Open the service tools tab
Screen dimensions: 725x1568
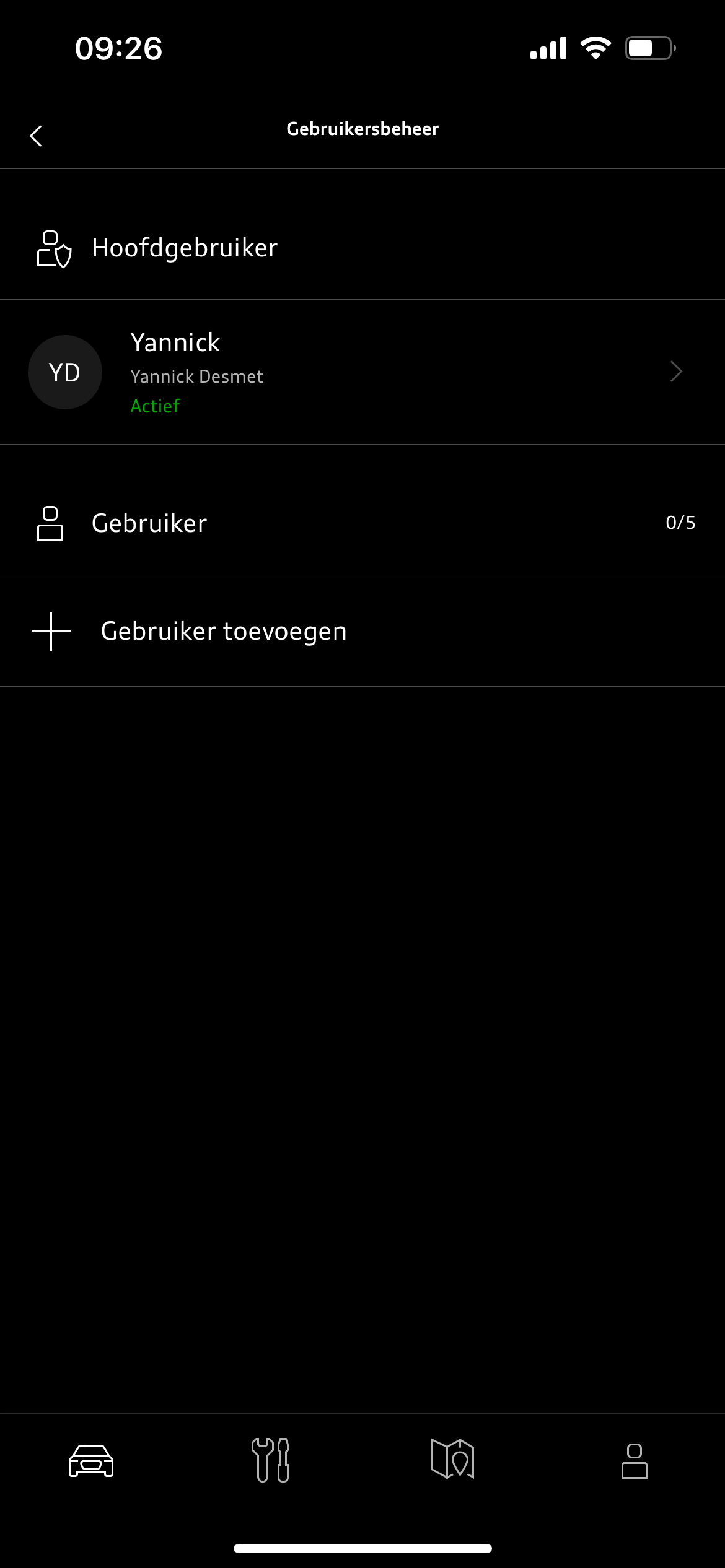pyautogui.click(x=270, y=1460)
